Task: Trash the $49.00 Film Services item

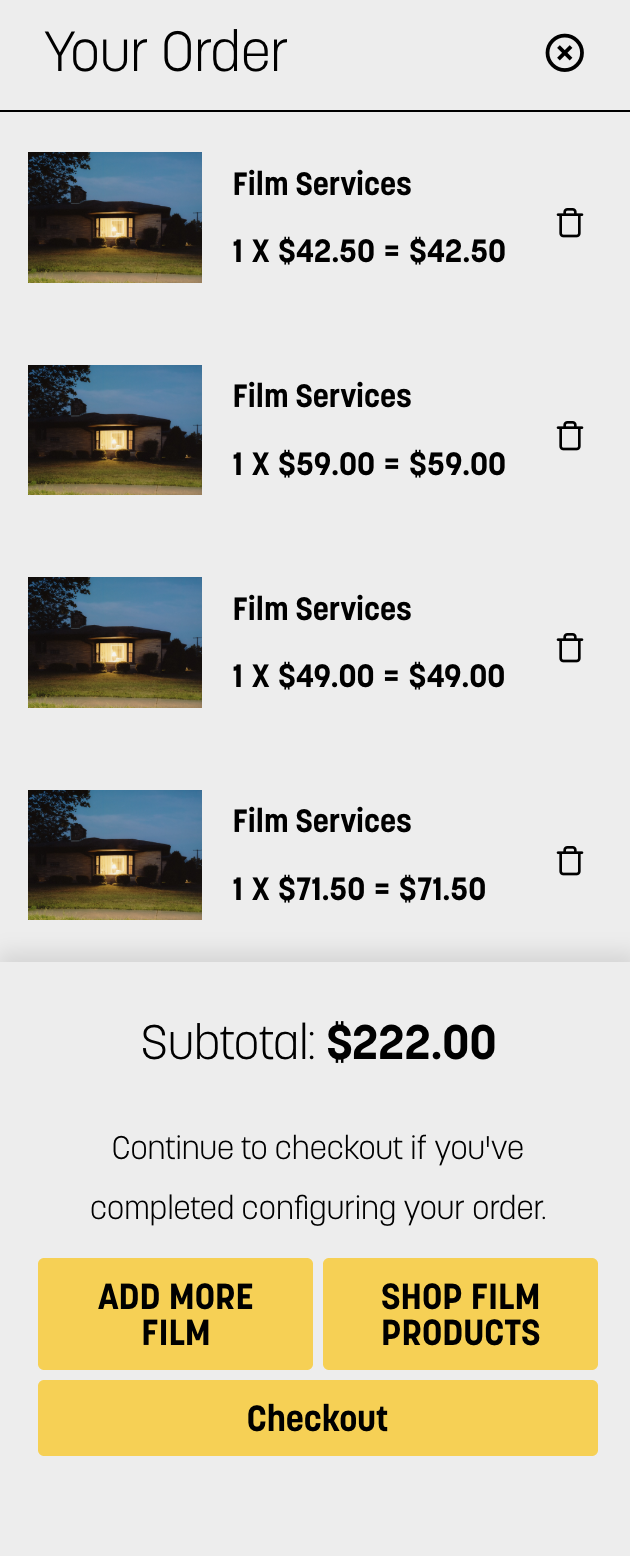Action: [569, 648]
